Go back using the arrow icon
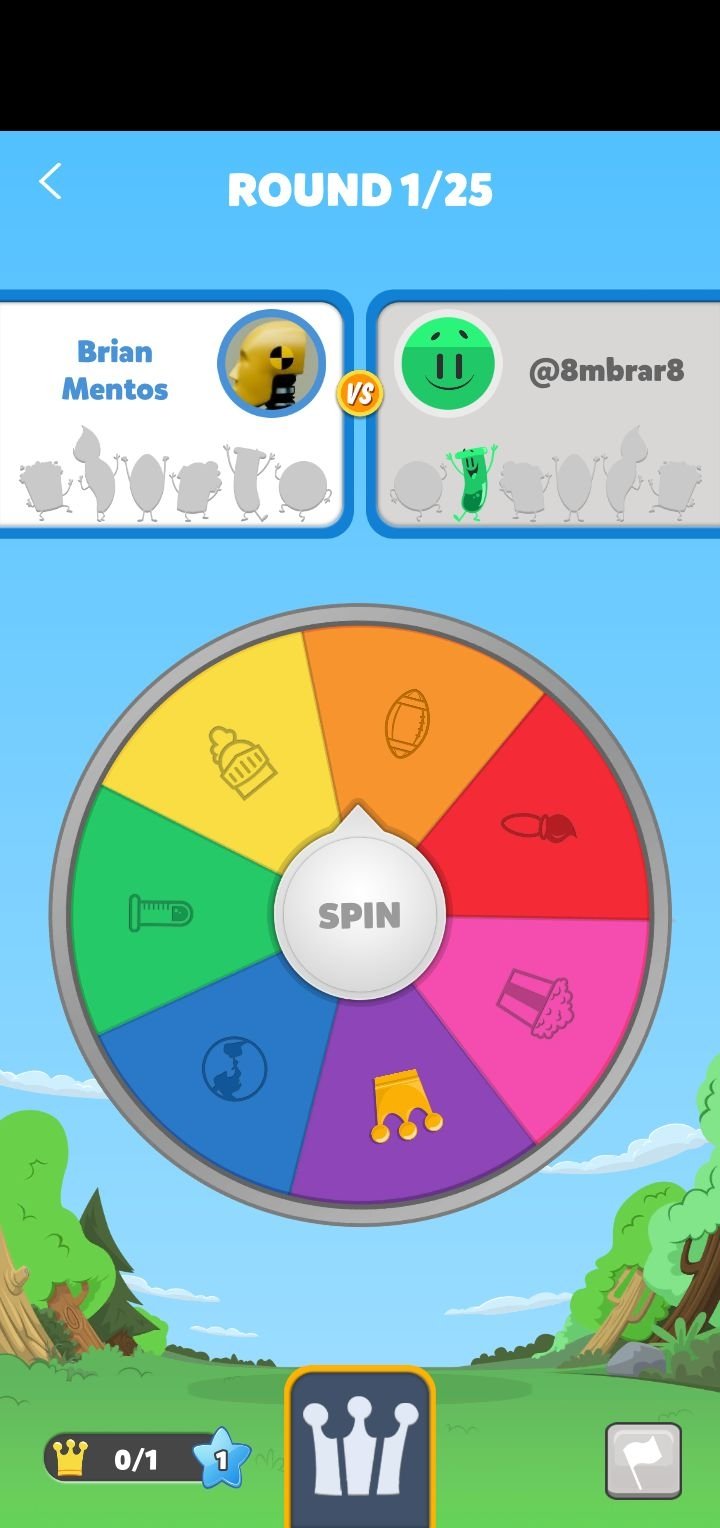The width and height of the screenshot is (720, 1528). (50, 182)
